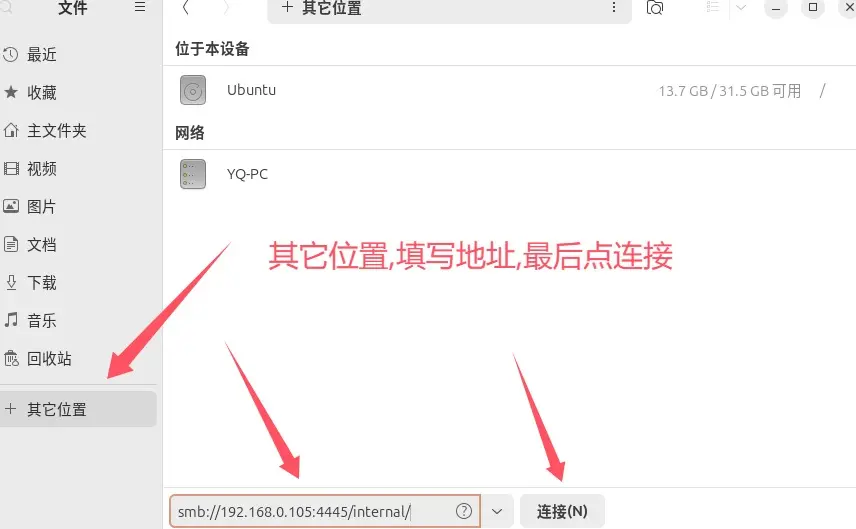This screenshot has width=856, height=529.
Task: Focus the smb server address field
Action: 310,511
